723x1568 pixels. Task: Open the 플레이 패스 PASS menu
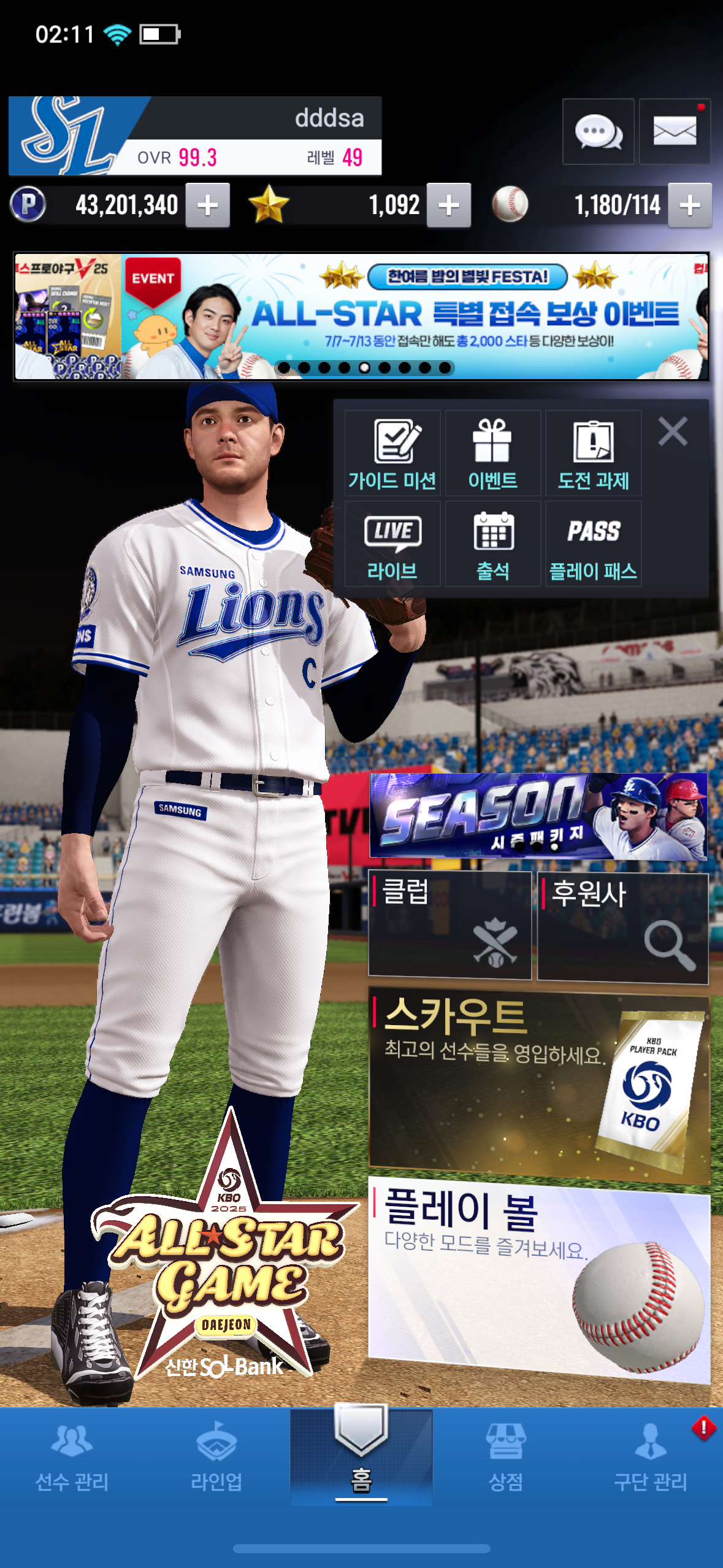(x=593, y=544)
